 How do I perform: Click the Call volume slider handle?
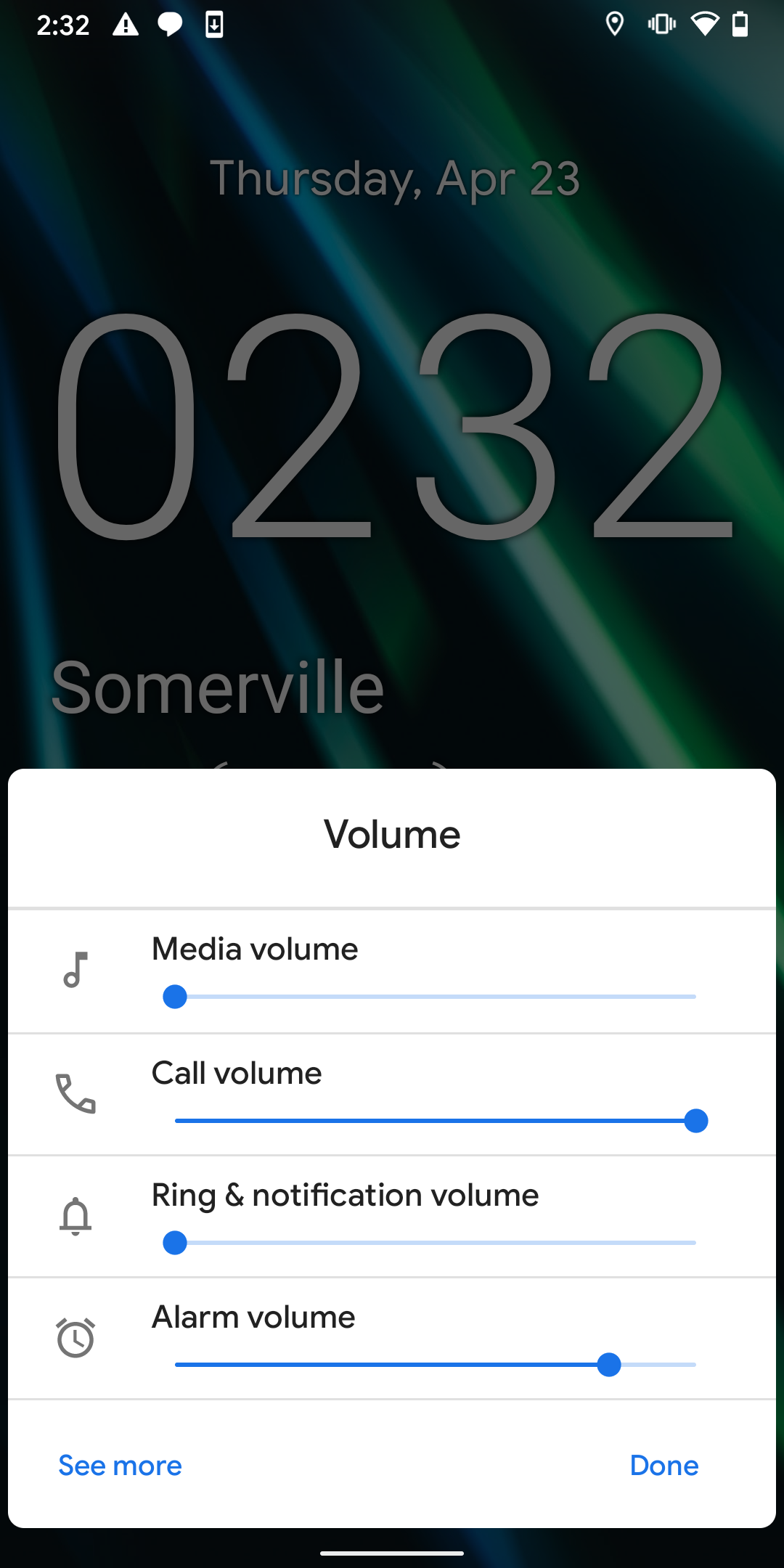click(x=695, y=1121)
